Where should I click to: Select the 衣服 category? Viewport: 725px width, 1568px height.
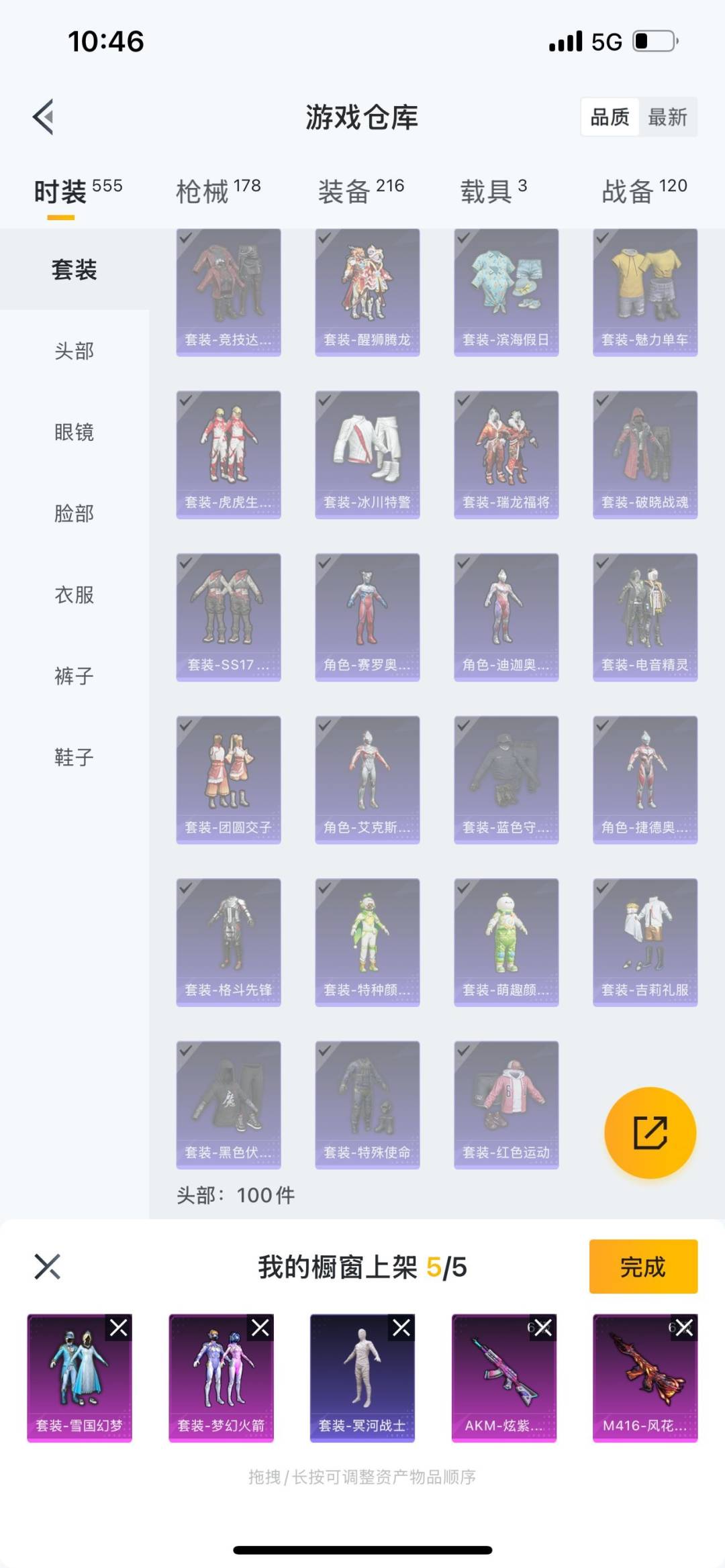click(x=75, y=594)
